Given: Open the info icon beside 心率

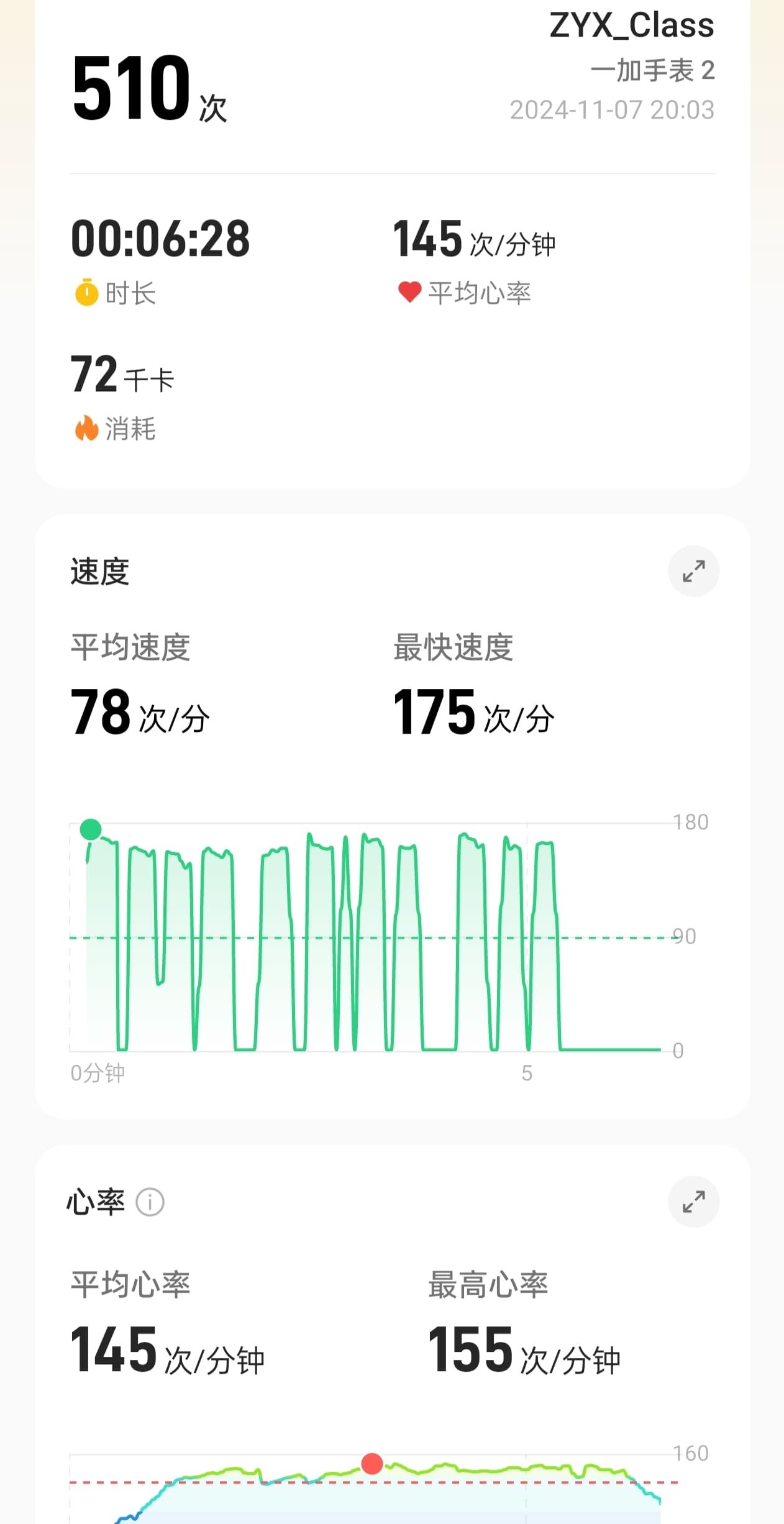Looking at the screenshot, I should pyautogui.click(x=150, y=1202).
